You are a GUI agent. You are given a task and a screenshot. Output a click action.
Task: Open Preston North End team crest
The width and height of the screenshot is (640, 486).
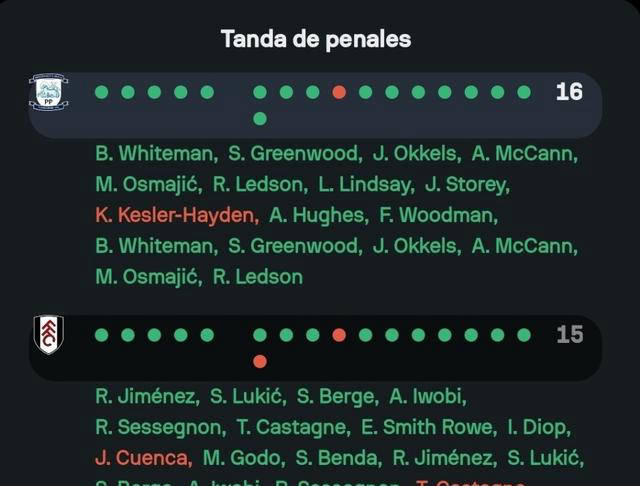click(47, 92)
